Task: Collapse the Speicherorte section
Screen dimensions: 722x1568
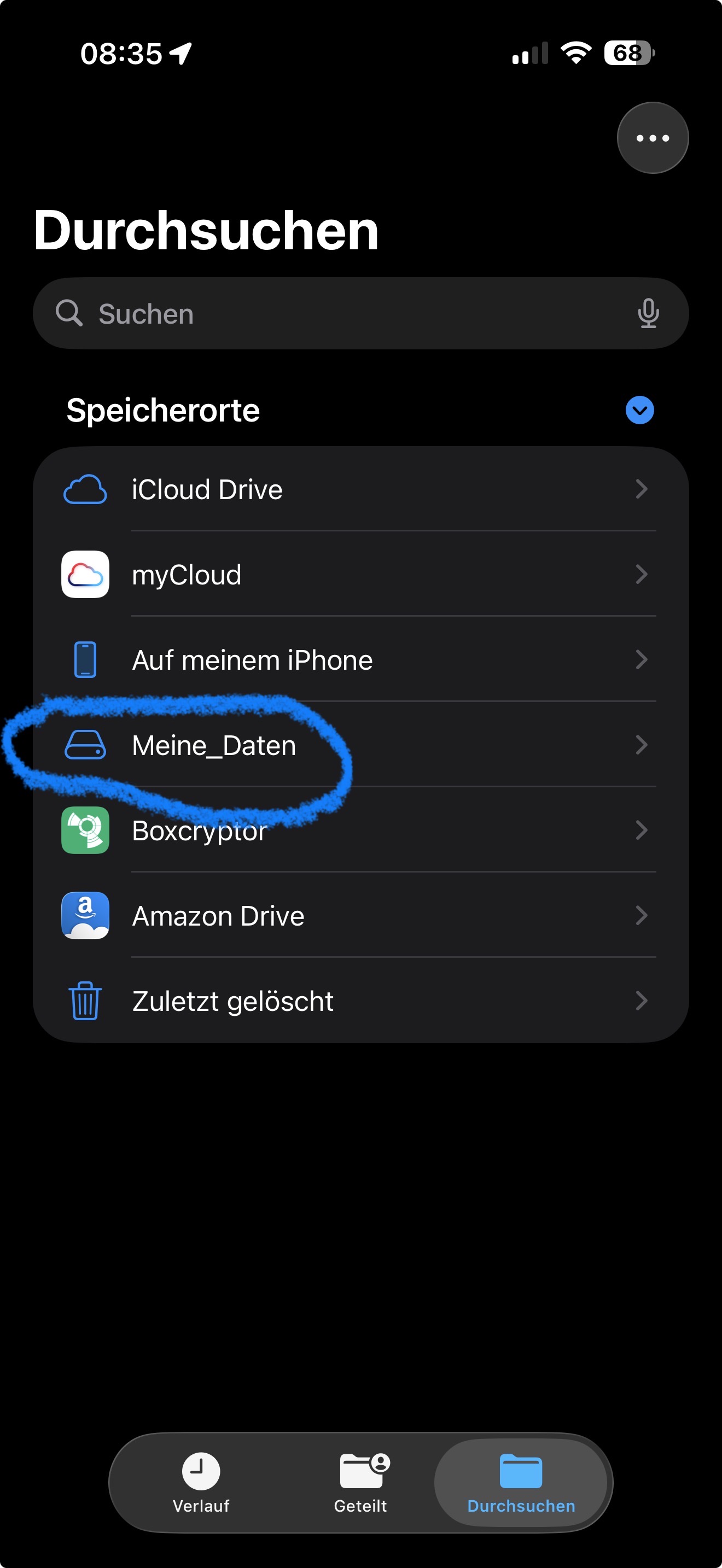Action: (639, 410)
